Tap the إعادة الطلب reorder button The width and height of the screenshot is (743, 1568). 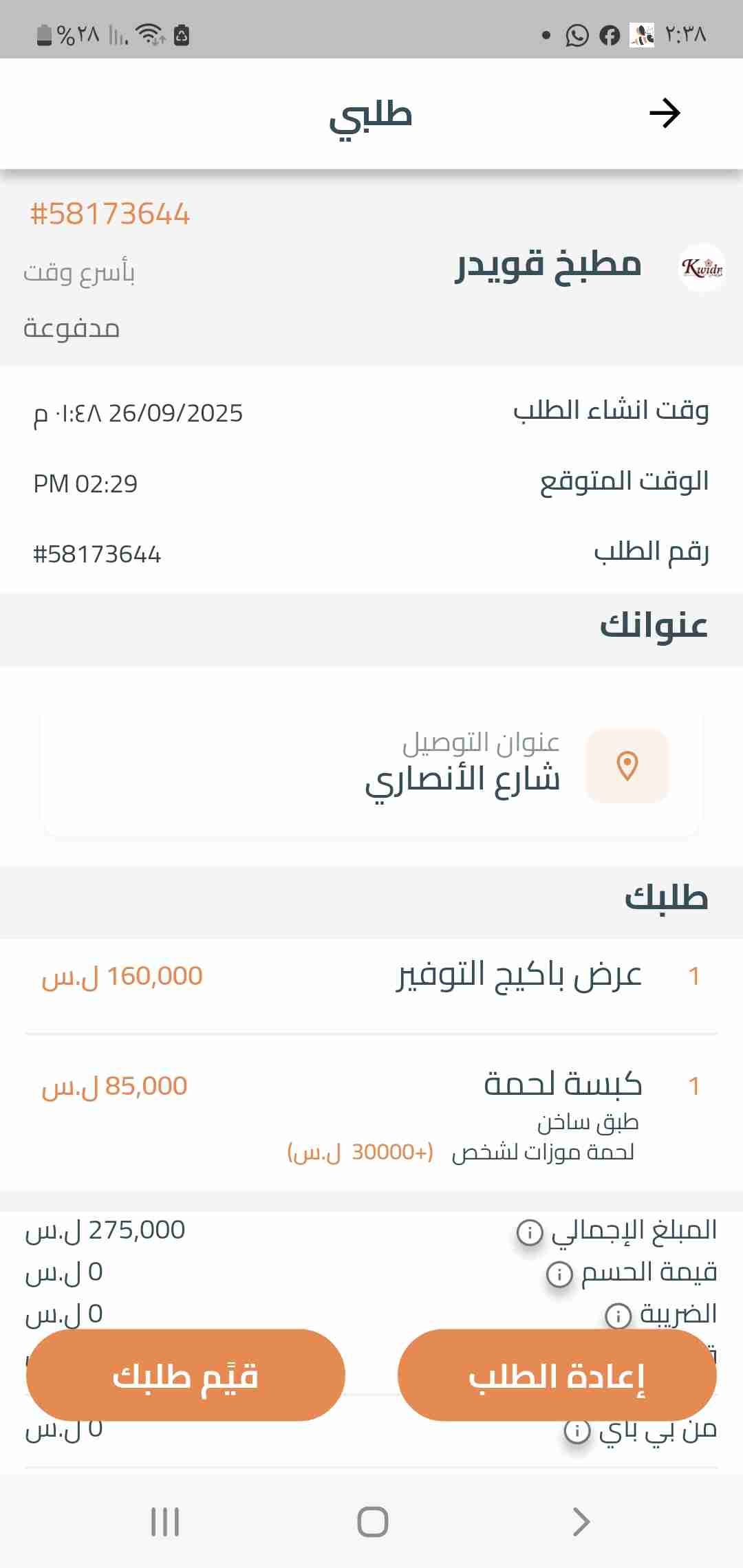[557, 1375]
